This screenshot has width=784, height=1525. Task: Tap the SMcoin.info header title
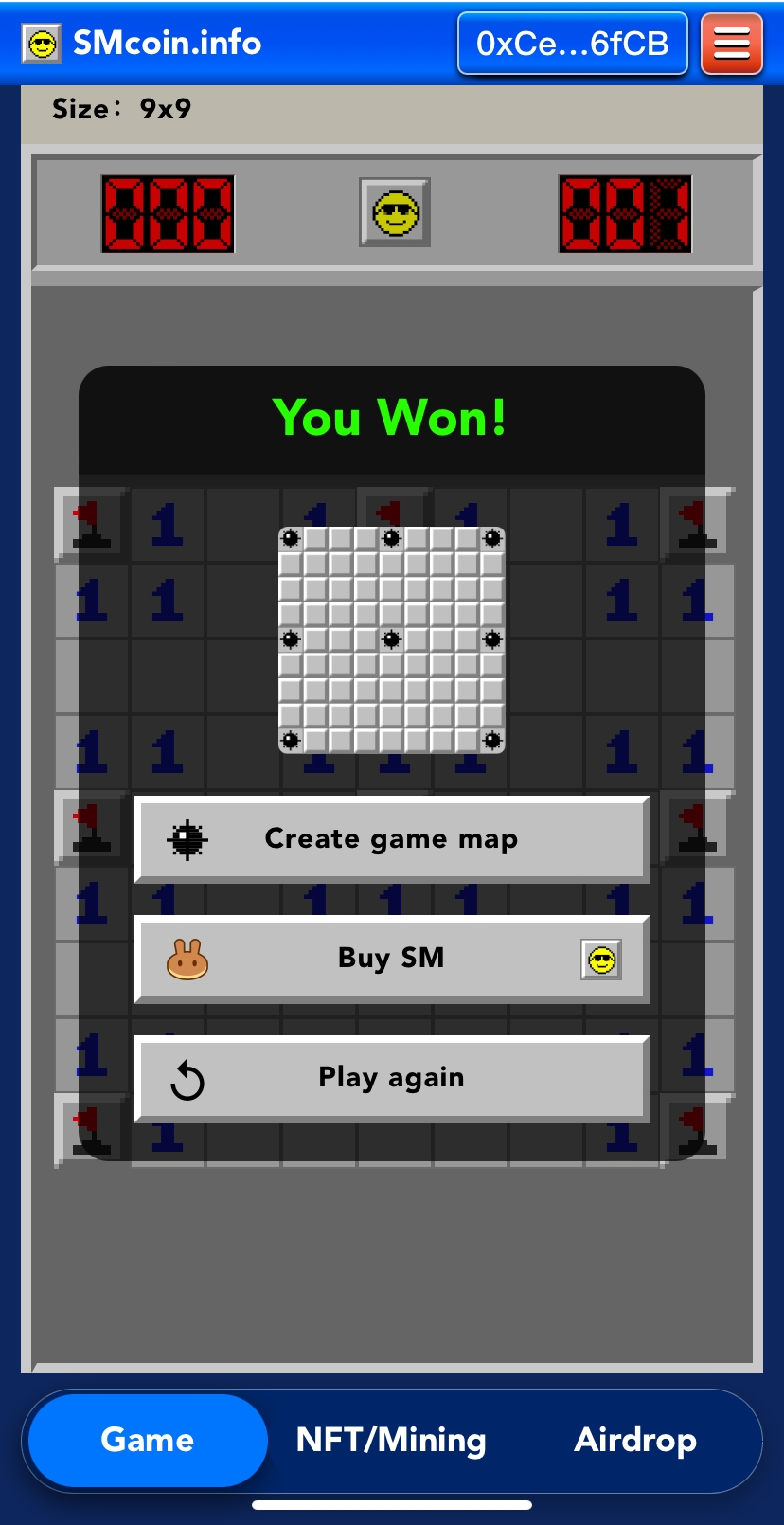click(168, 43)
